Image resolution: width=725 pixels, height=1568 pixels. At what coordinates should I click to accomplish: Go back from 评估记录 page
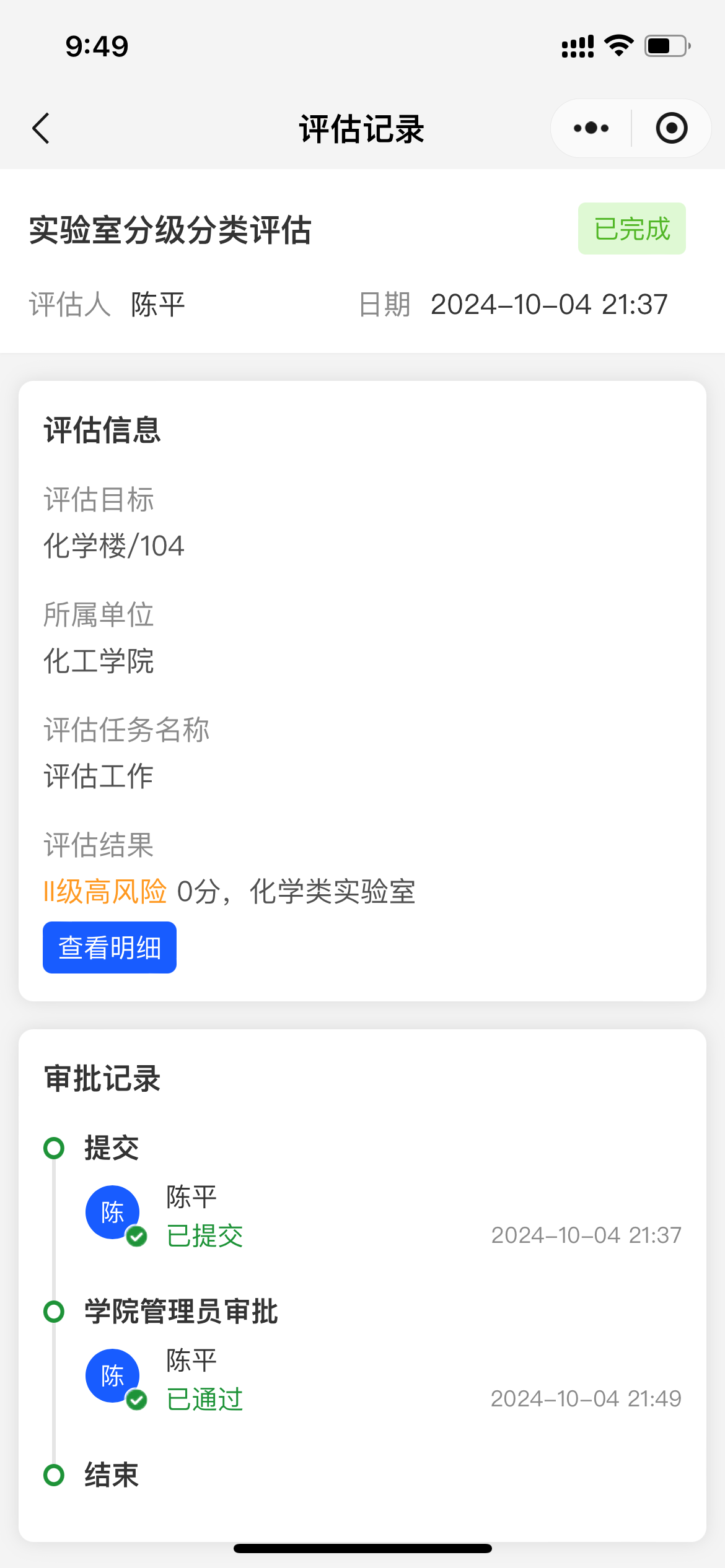pyautogui.click(x=41, y=128)
